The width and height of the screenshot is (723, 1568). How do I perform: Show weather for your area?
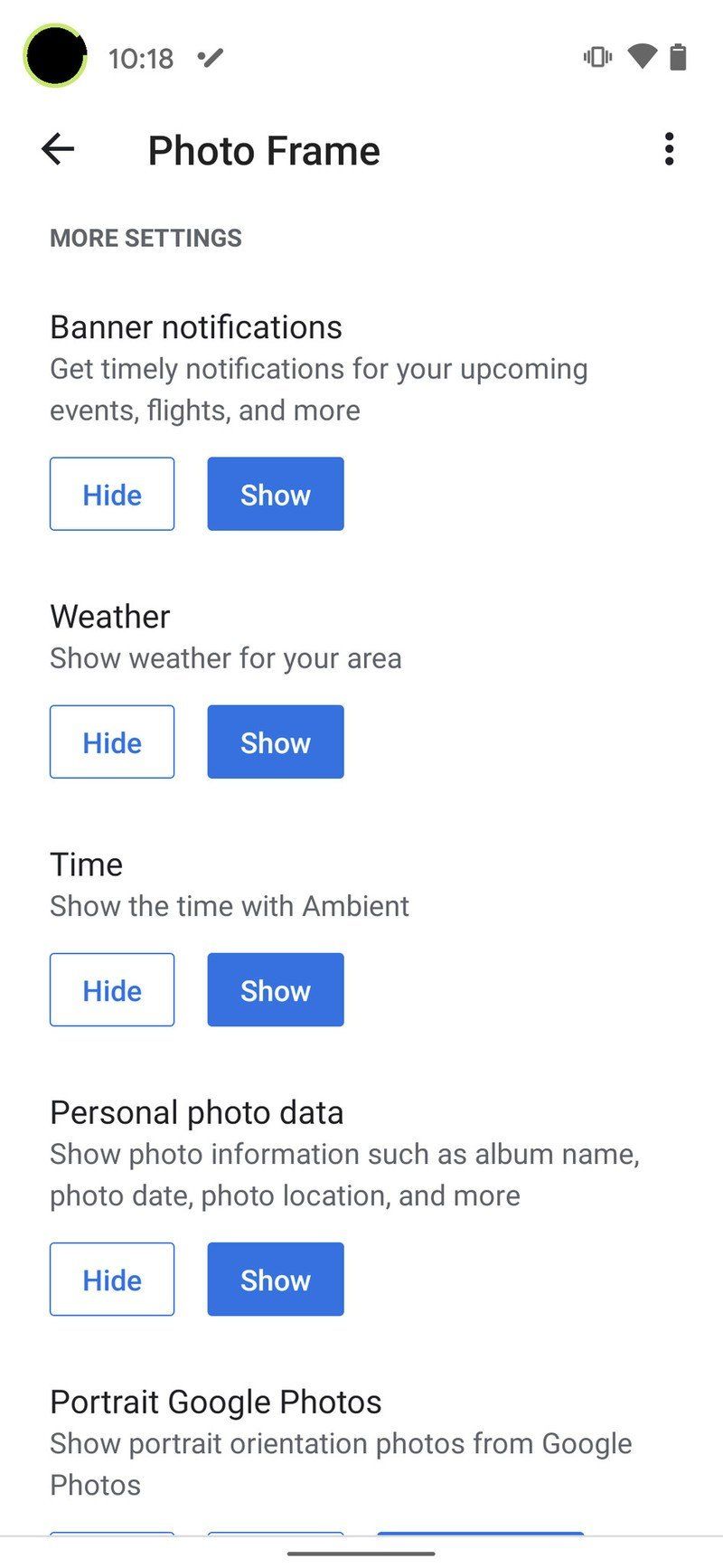[275, 741]
